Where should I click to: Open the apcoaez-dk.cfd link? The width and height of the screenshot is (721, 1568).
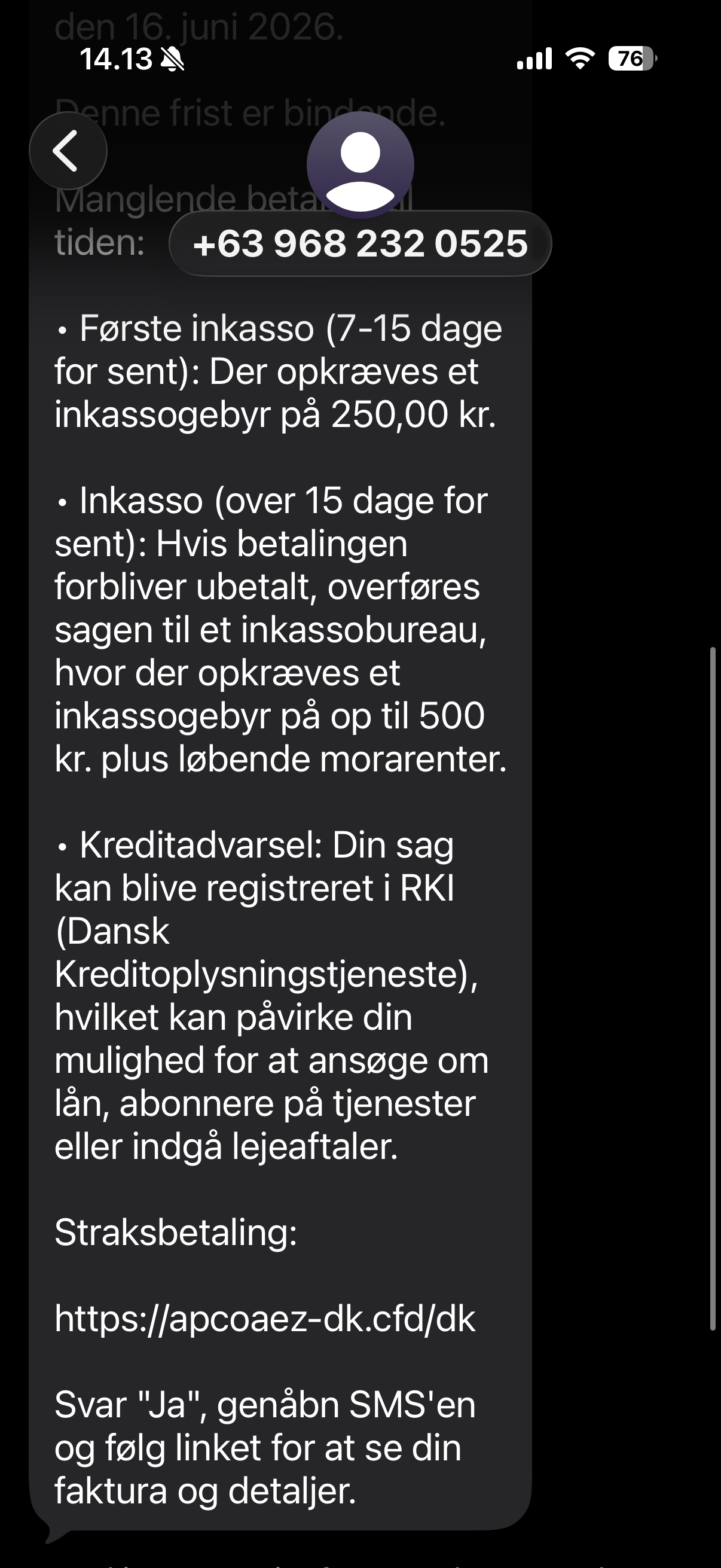click(265, 1319)
